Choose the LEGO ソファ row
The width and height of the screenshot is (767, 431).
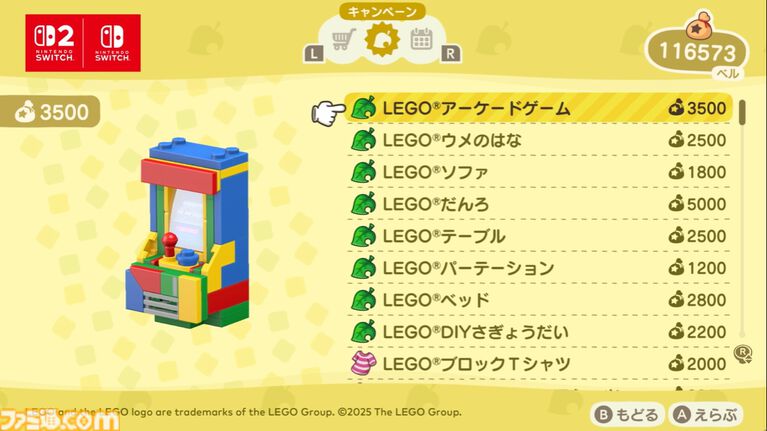coord(540,173)
